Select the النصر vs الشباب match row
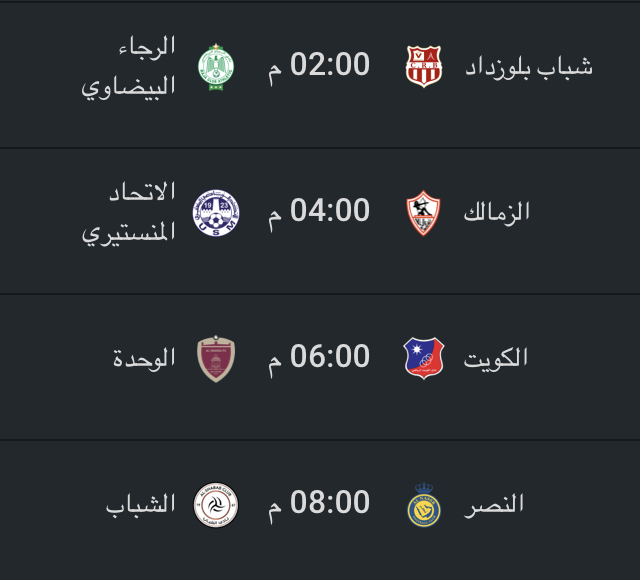Viewport: 640px width, 580px height. (320, 504)
